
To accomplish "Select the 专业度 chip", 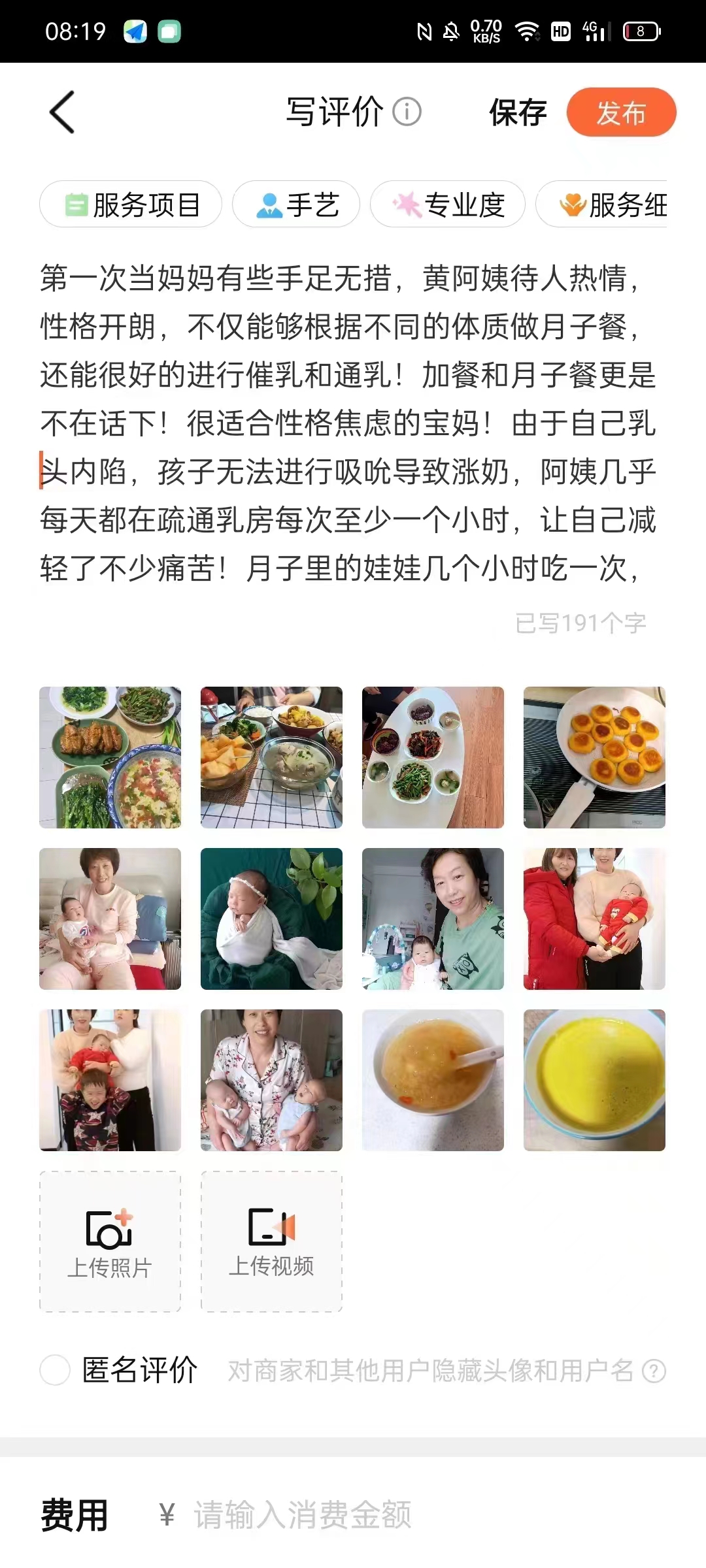I will point(448,204).
